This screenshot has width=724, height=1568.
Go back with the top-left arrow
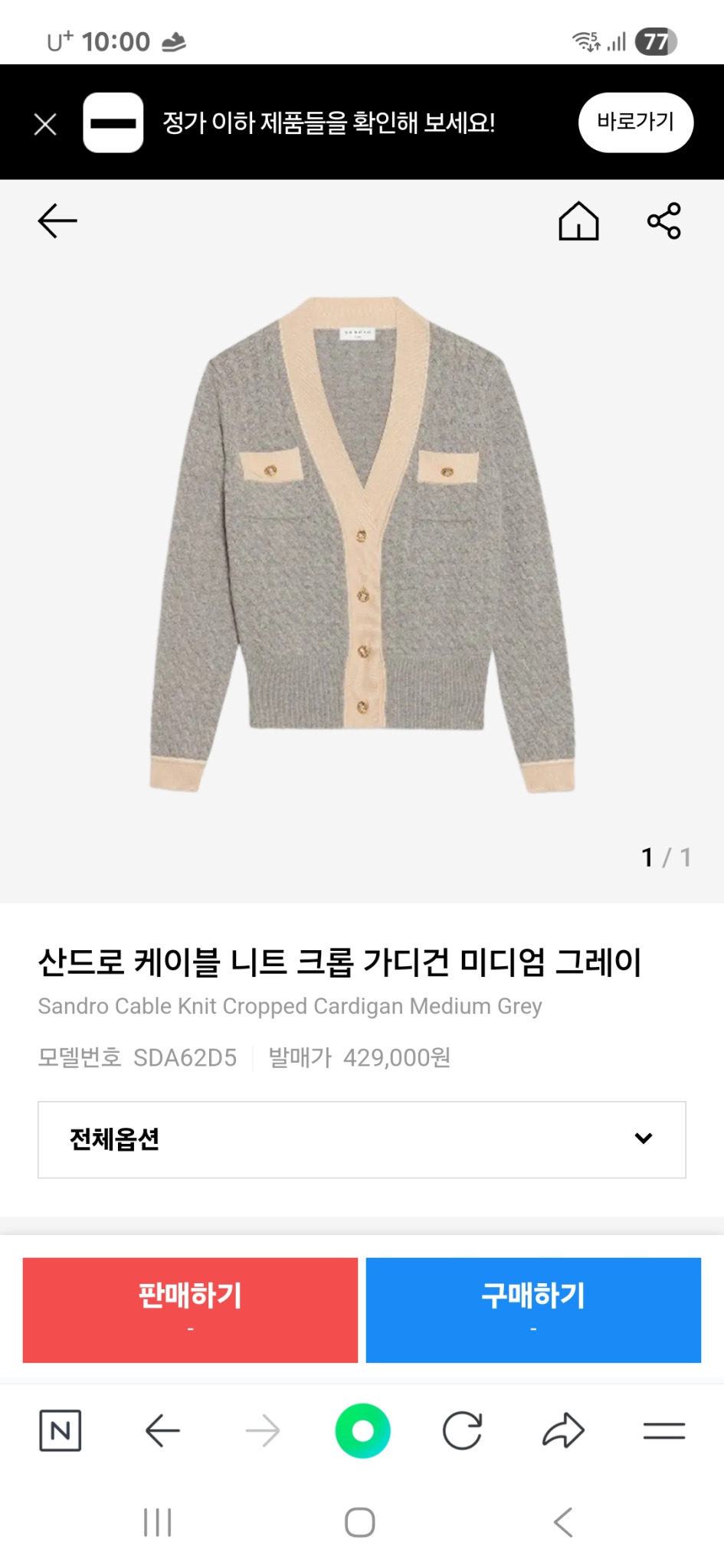57,220
